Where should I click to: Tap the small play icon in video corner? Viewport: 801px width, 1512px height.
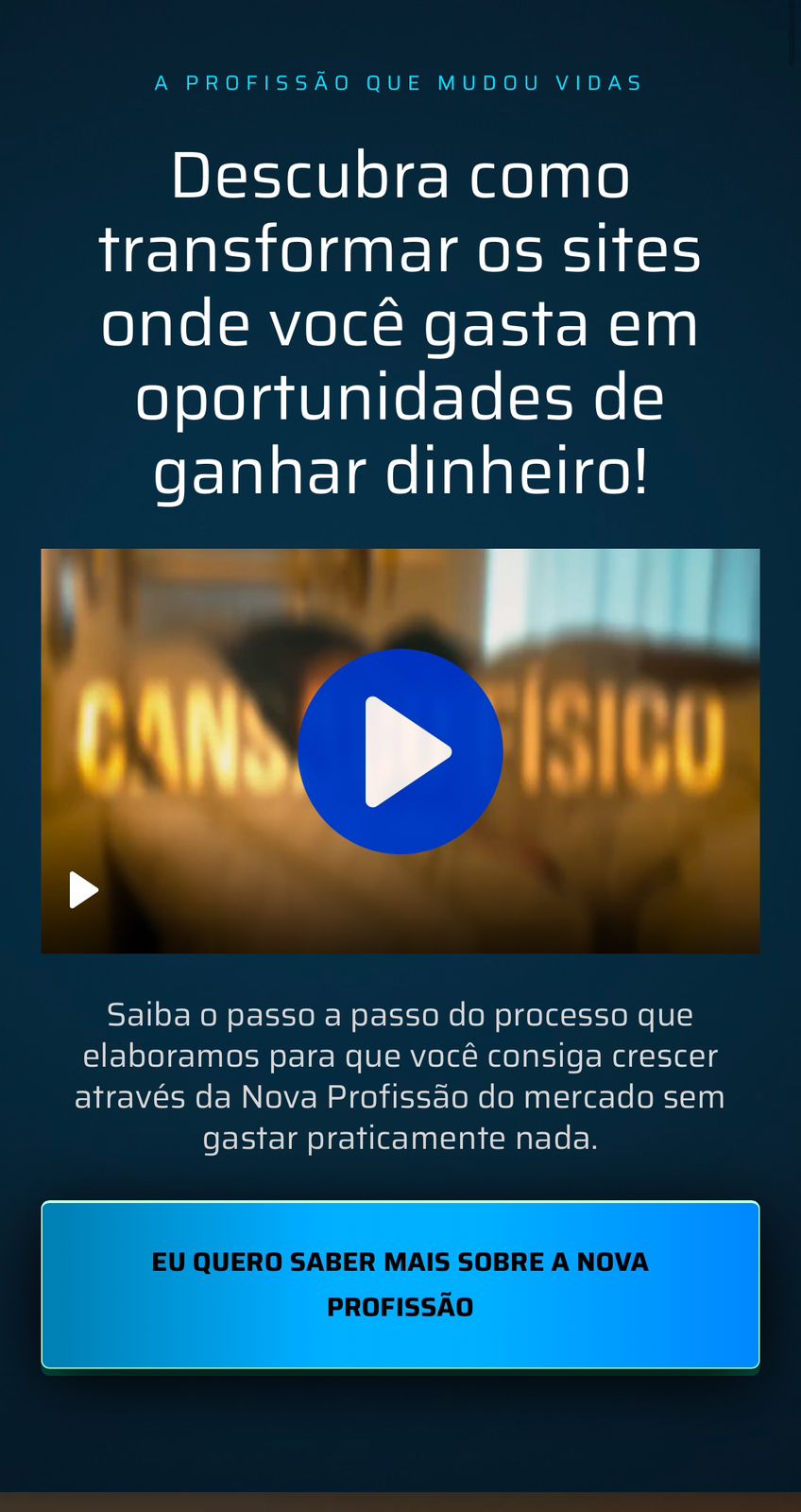[x=83, y=889]
